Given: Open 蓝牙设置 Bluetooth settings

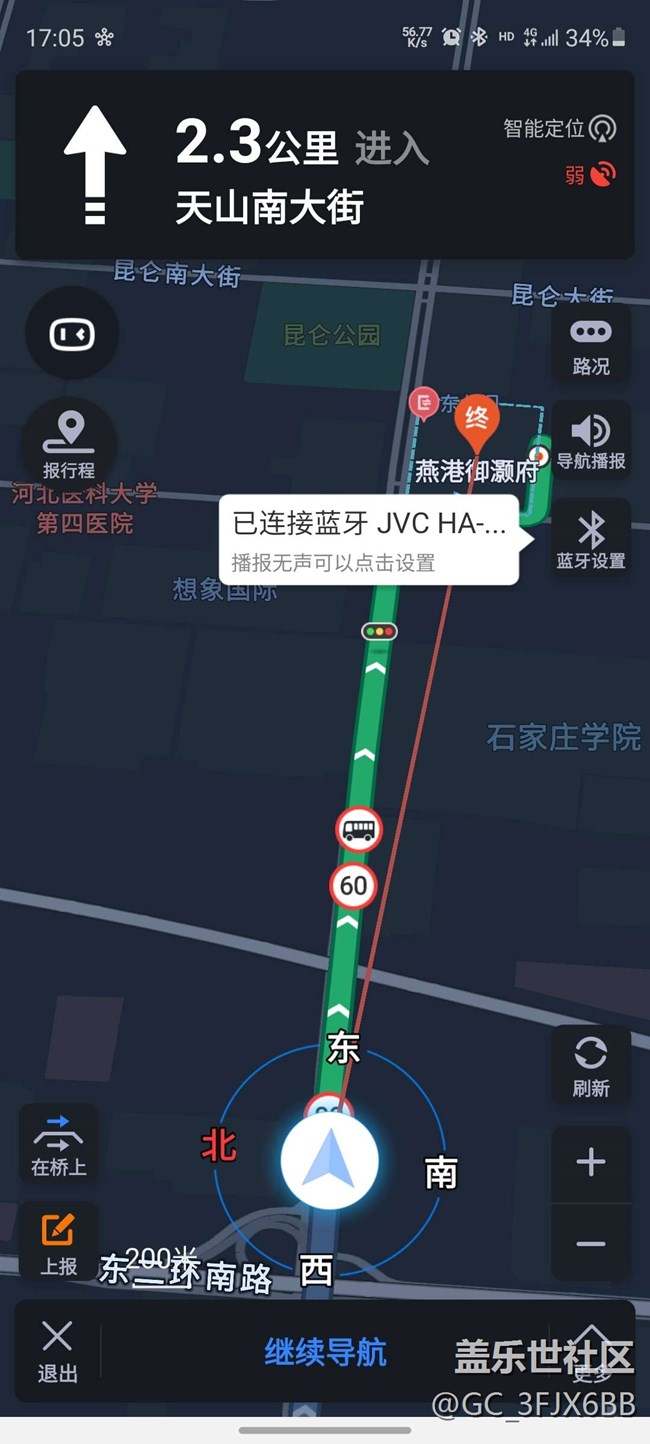Looking at the screenshot, I should tap(591, 538).
